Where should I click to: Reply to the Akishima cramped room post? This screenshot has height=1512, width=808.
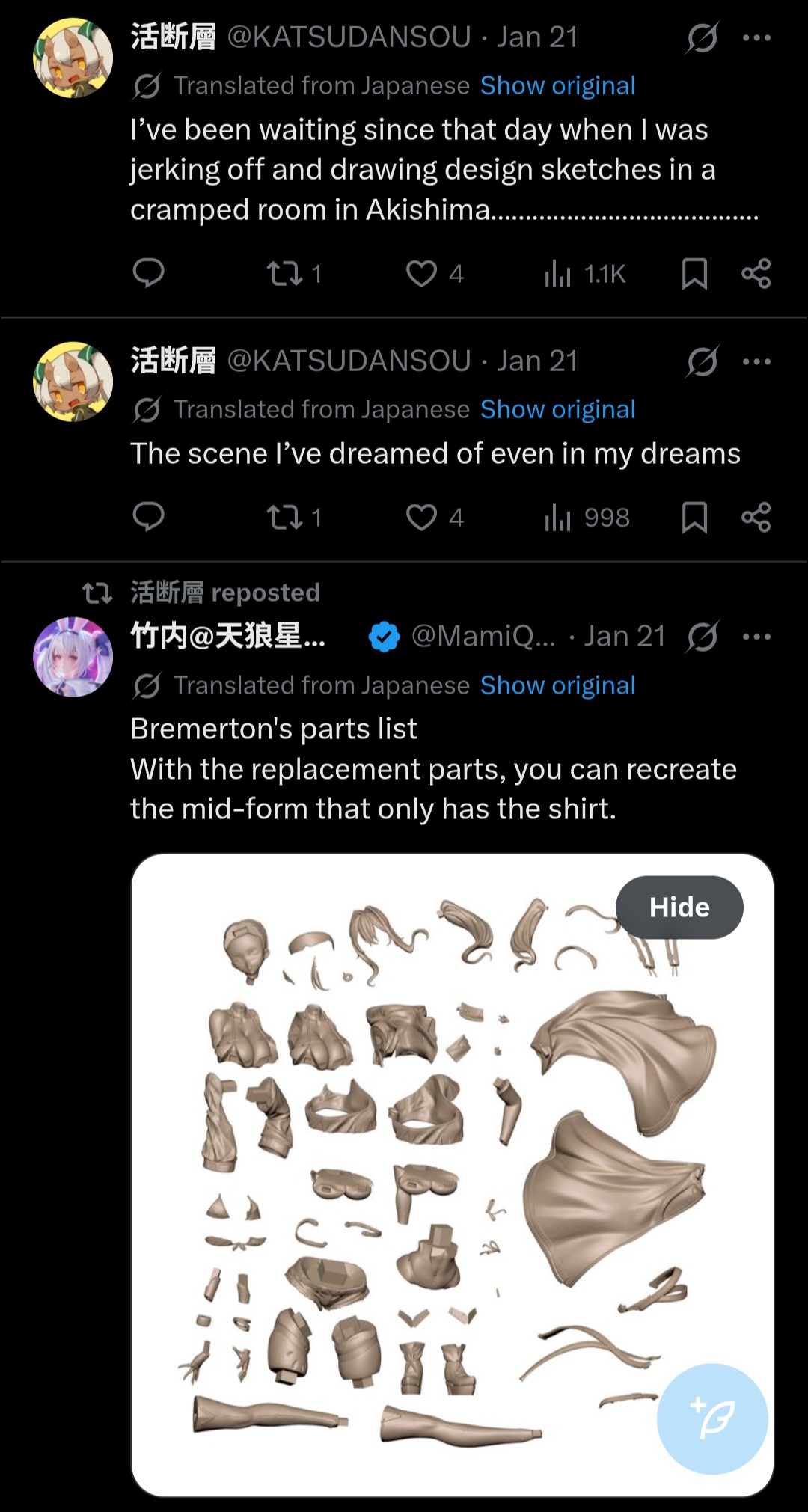click(x=148, y=273)
